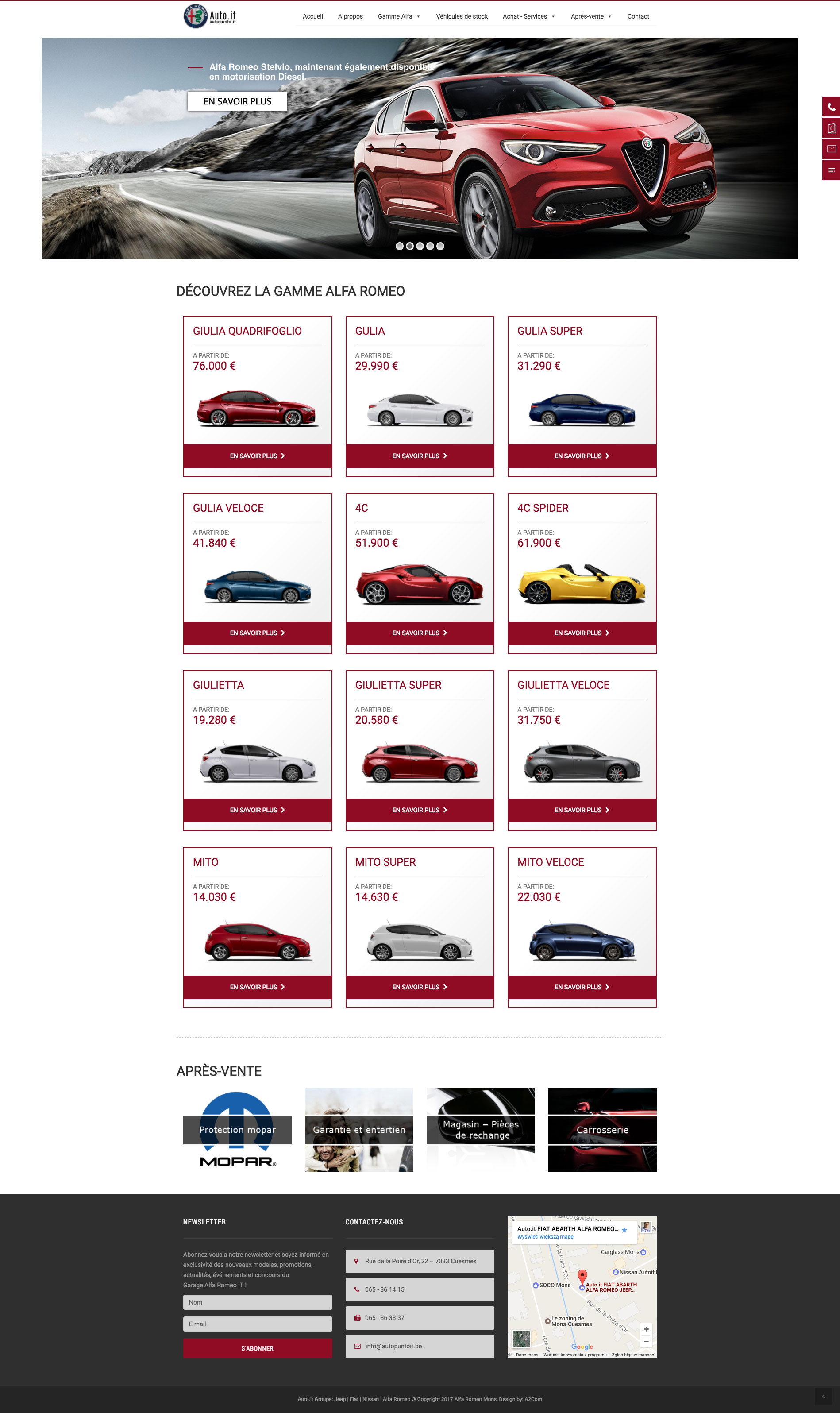
Task: View details of Giulietta Veloce
Action: 582,810
